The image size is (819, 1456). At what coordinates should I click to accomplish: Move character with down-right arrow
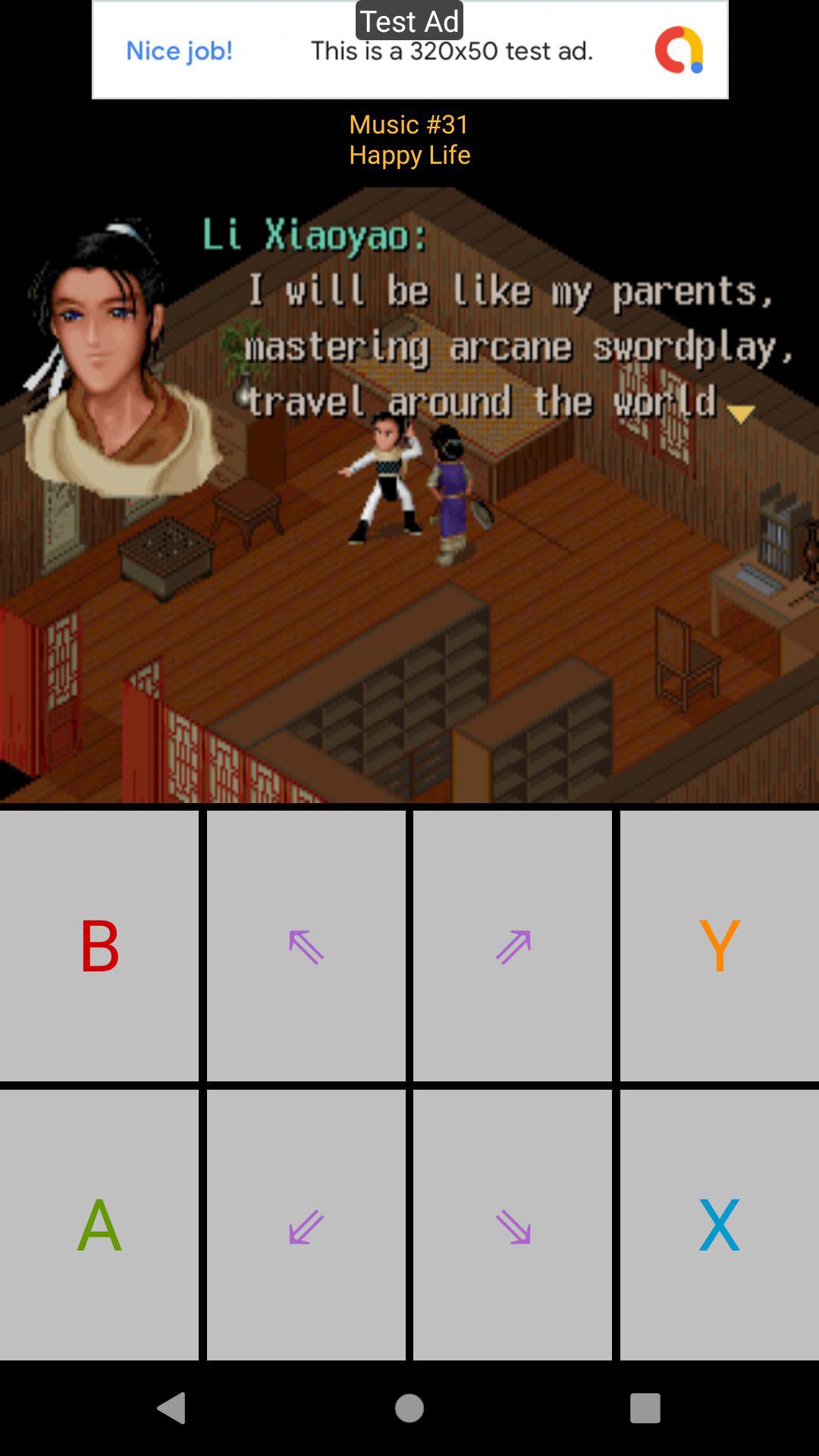[x=513, y=1225]
